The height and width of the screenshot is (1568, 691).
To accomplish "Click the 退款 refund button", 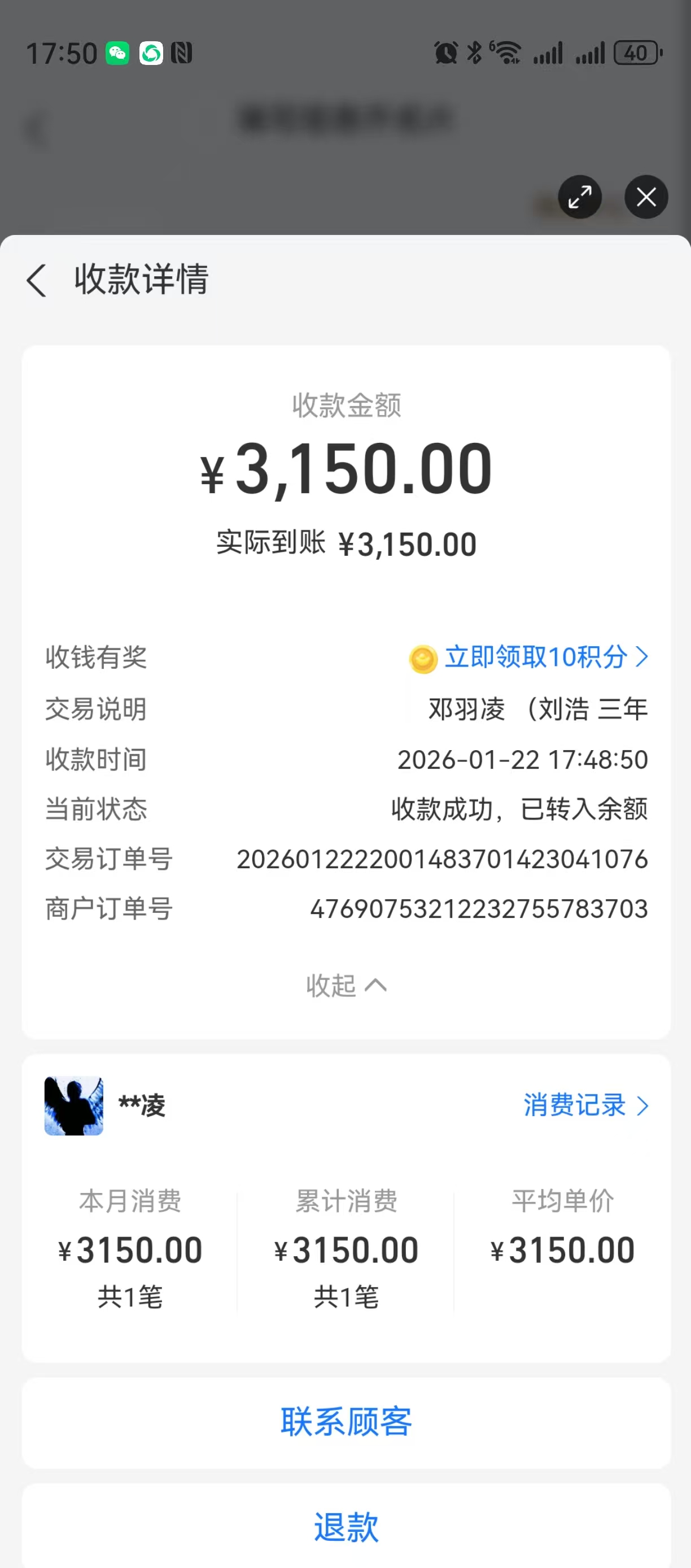I will point(345,1526).
